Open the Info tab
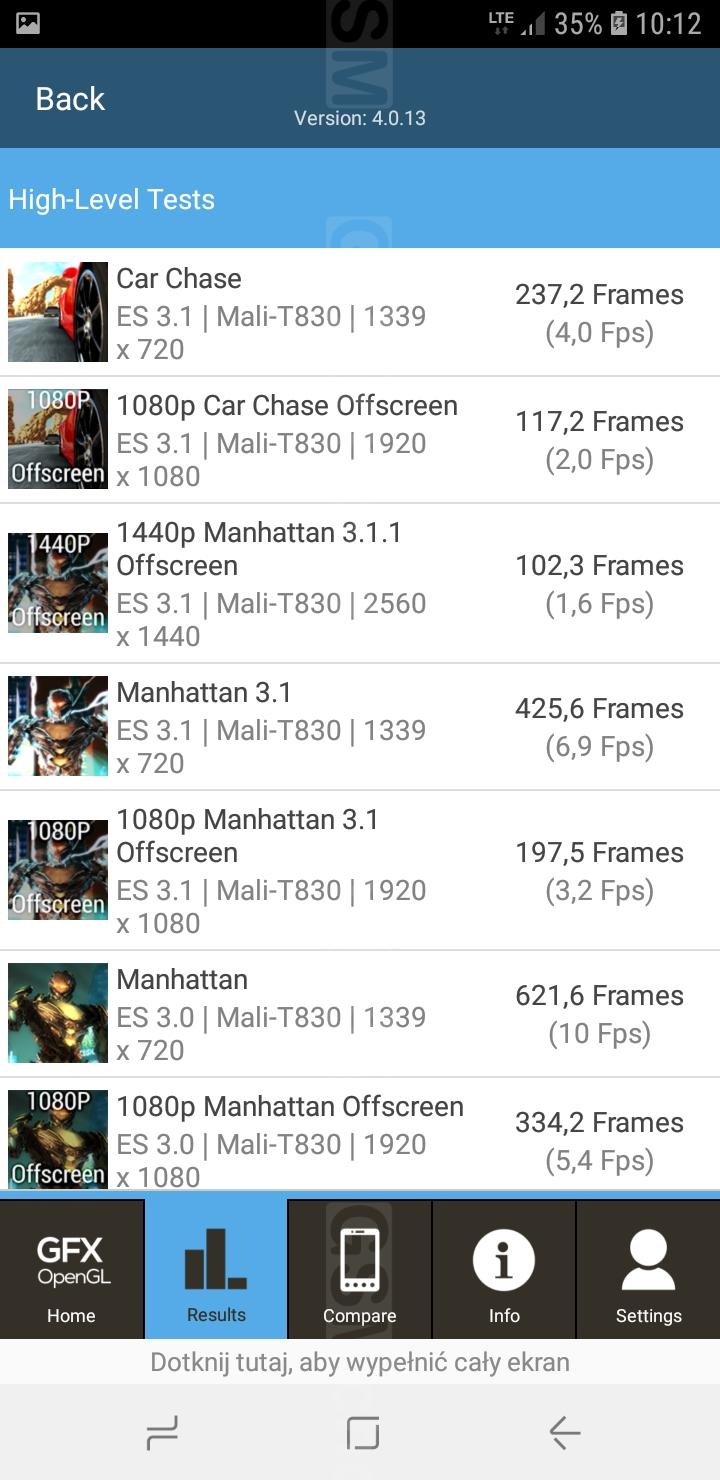The width and height of the screenshot is (720, 1480). 504,1269
